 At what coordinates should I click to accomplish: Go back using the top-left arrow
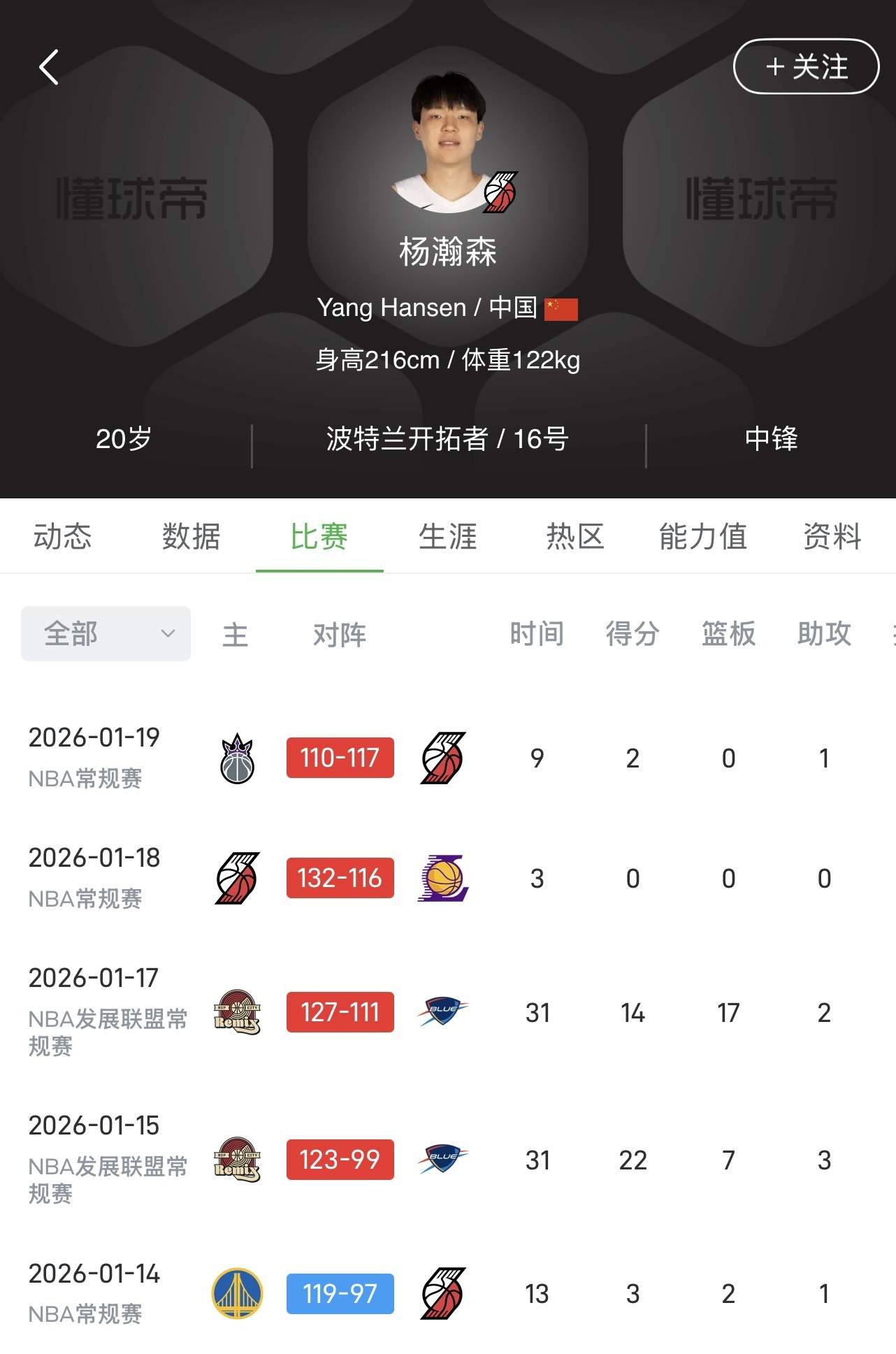(49, 68)
